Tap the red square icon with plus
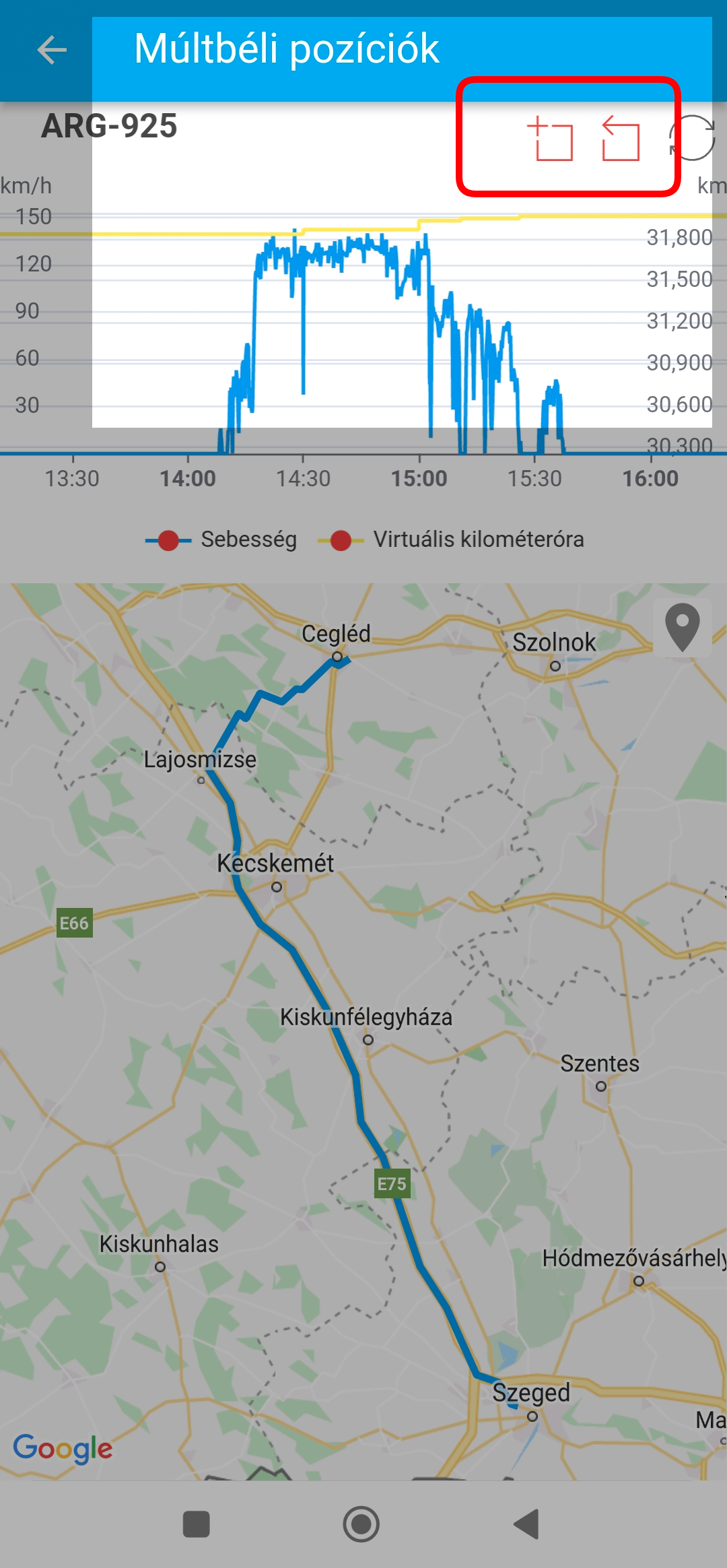 pos(551,139)
